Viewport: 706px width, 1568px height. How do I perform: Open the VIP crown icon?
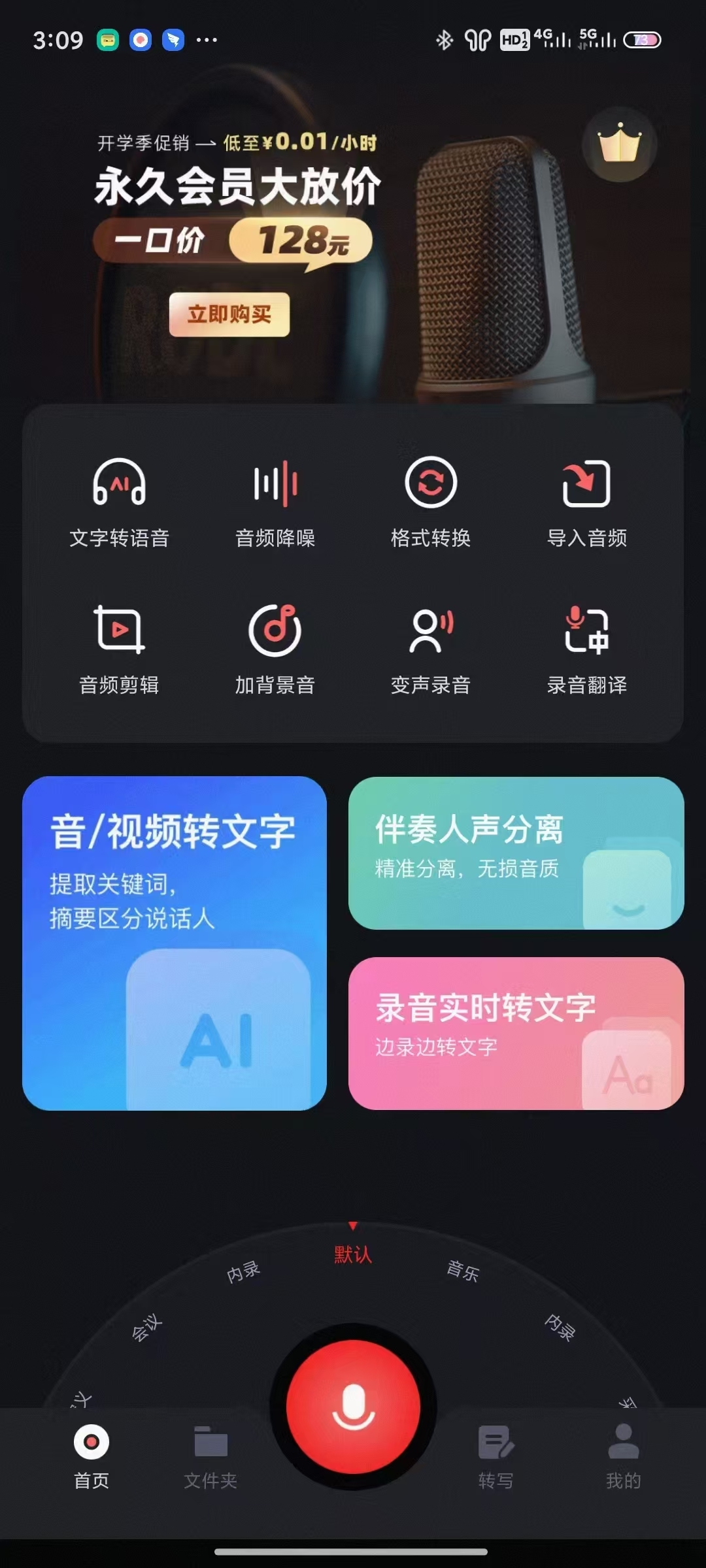click(619, 144)
